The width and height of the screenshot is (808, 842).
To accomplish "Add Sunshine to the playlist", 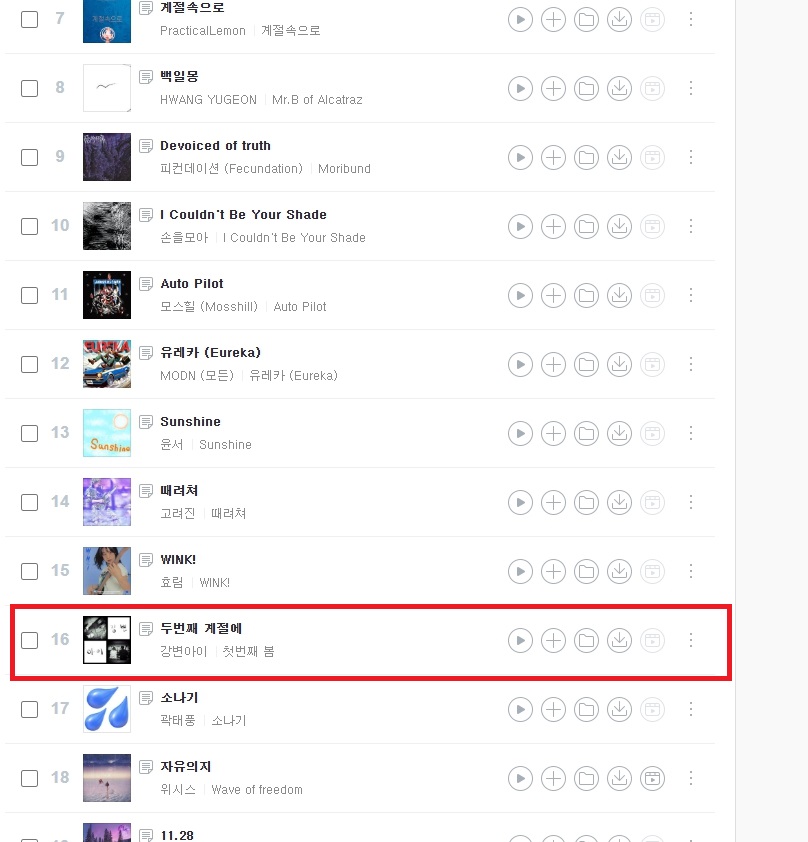I will click(x=553, y=433).
